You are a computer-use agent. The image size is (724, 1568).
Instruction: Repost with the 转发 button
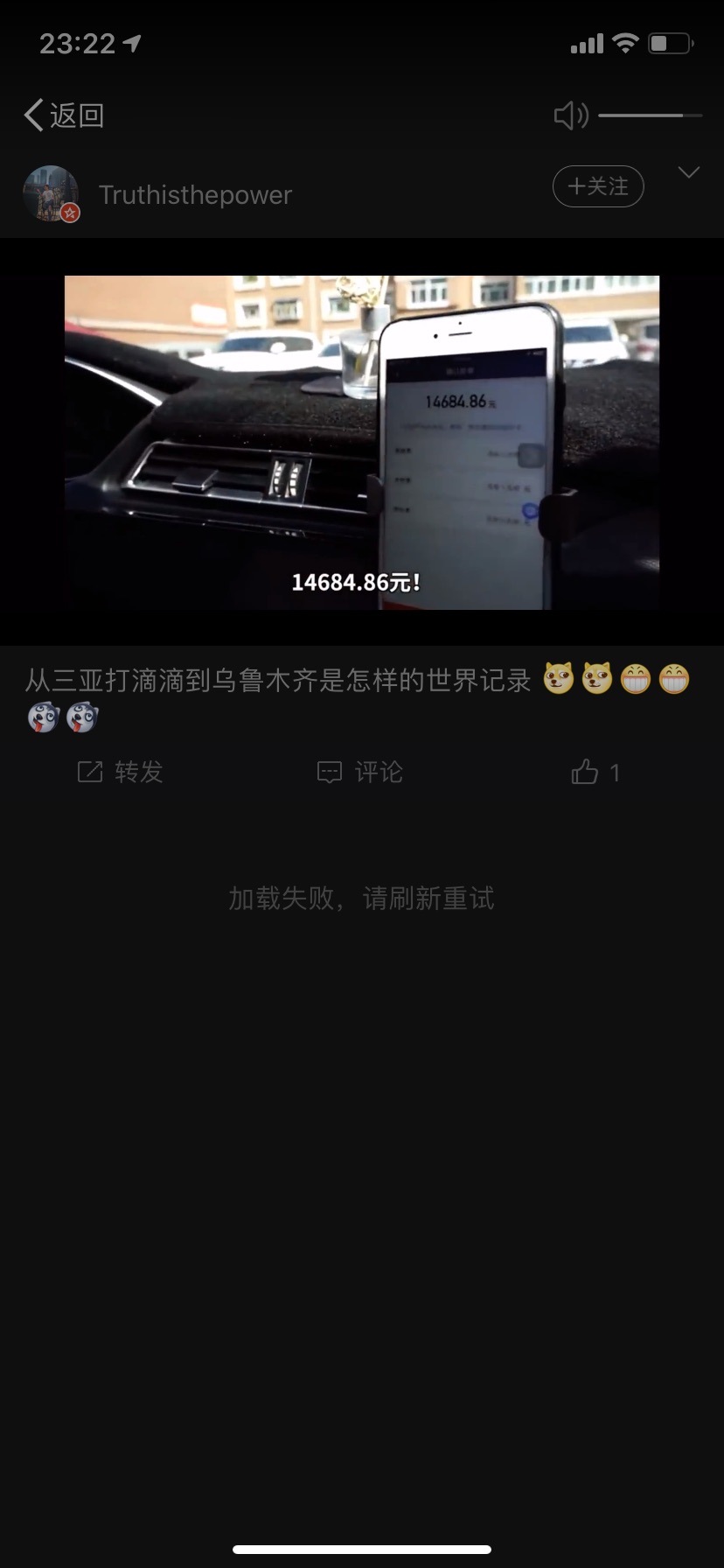click(121, 772)
